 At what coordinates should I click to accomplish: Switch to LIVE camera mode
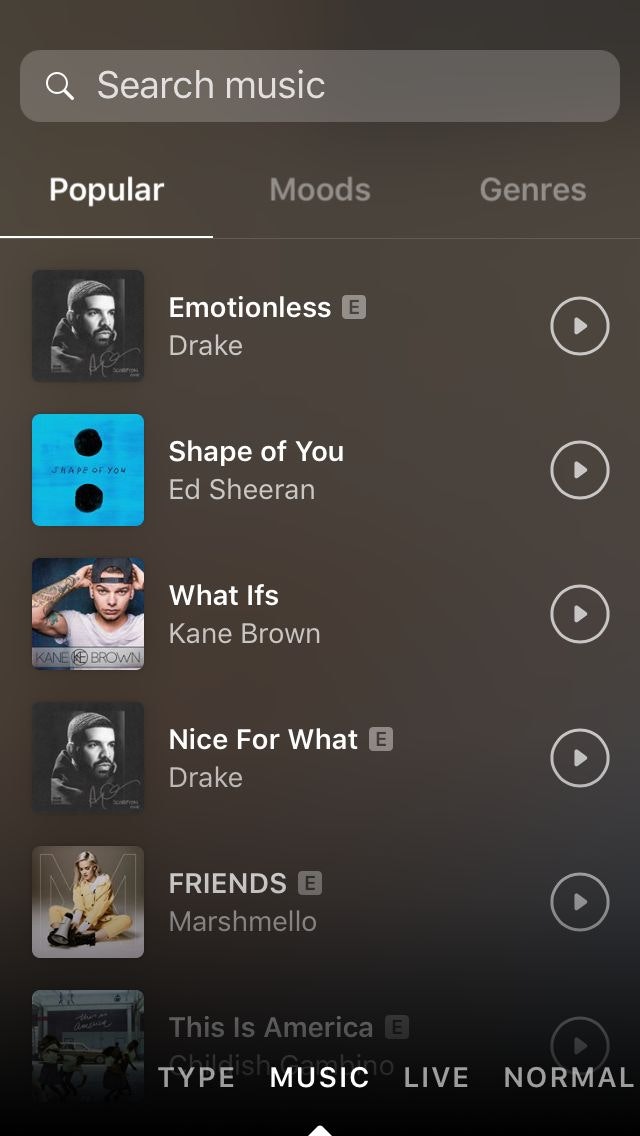(436, 1077)
